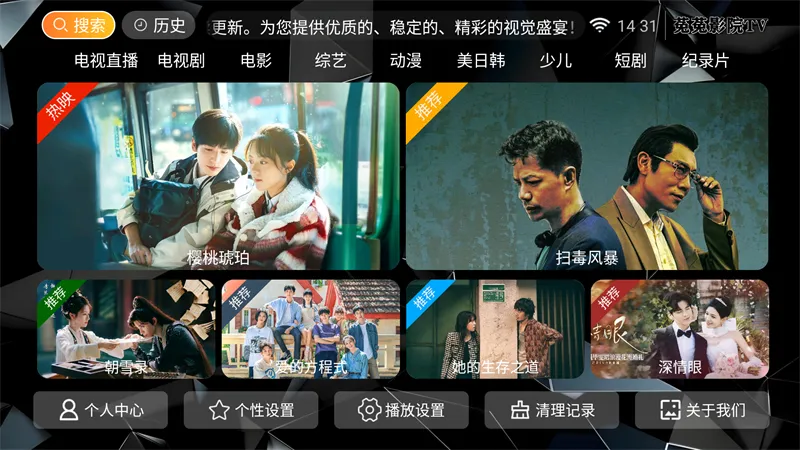Switch to the 电视直播 tab
This screenshot has width=800, height=450.
point(106,60)
